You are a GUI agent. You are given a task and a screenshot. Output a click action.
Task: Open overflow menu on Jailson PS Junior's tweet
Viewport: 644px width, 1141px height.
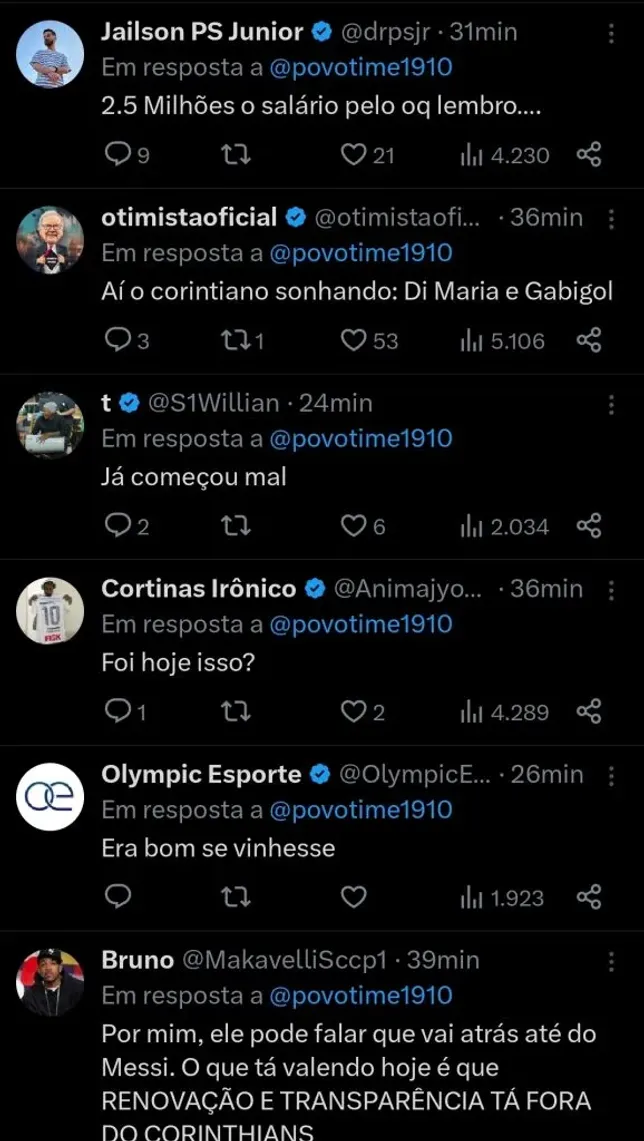611,33
